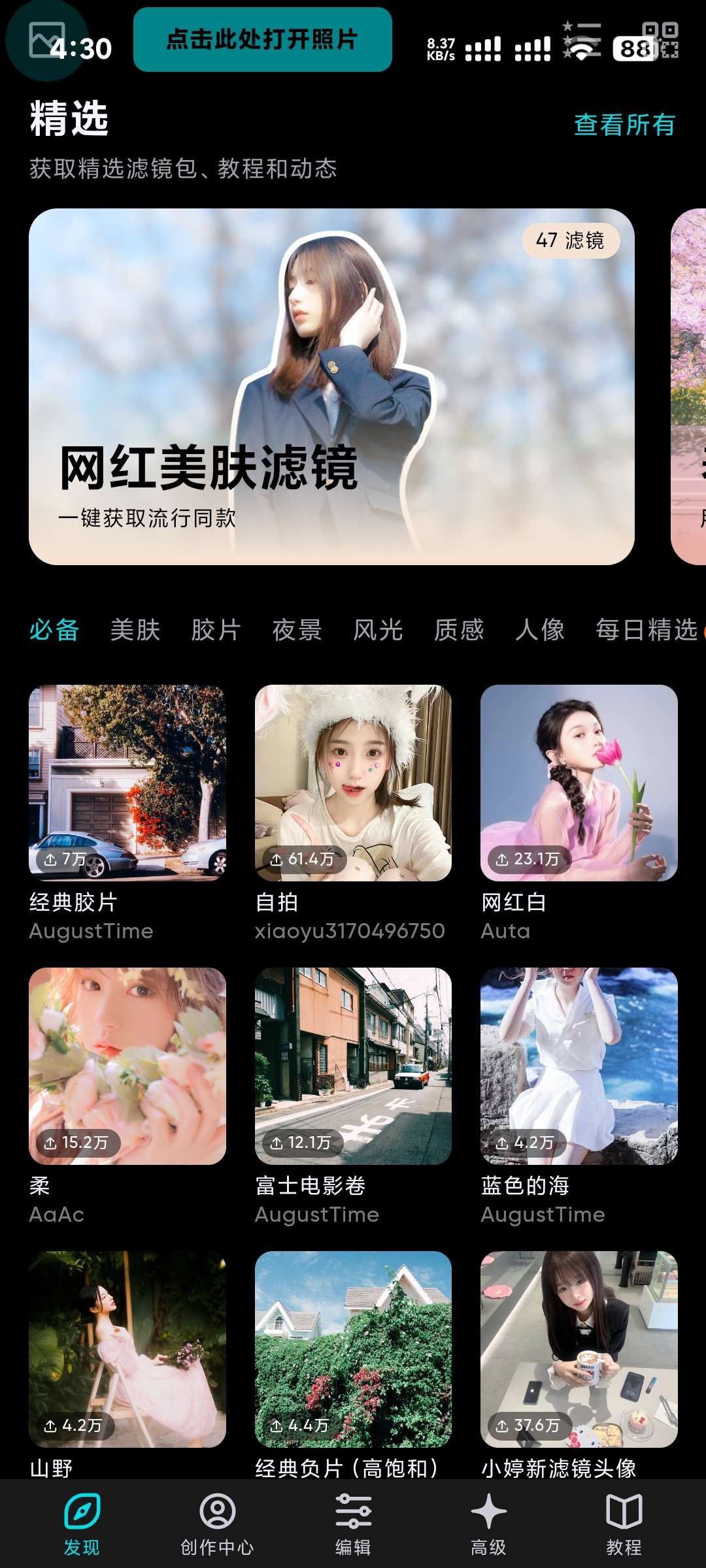Open the QR scan icon
706x1568 pixels.
660,41
